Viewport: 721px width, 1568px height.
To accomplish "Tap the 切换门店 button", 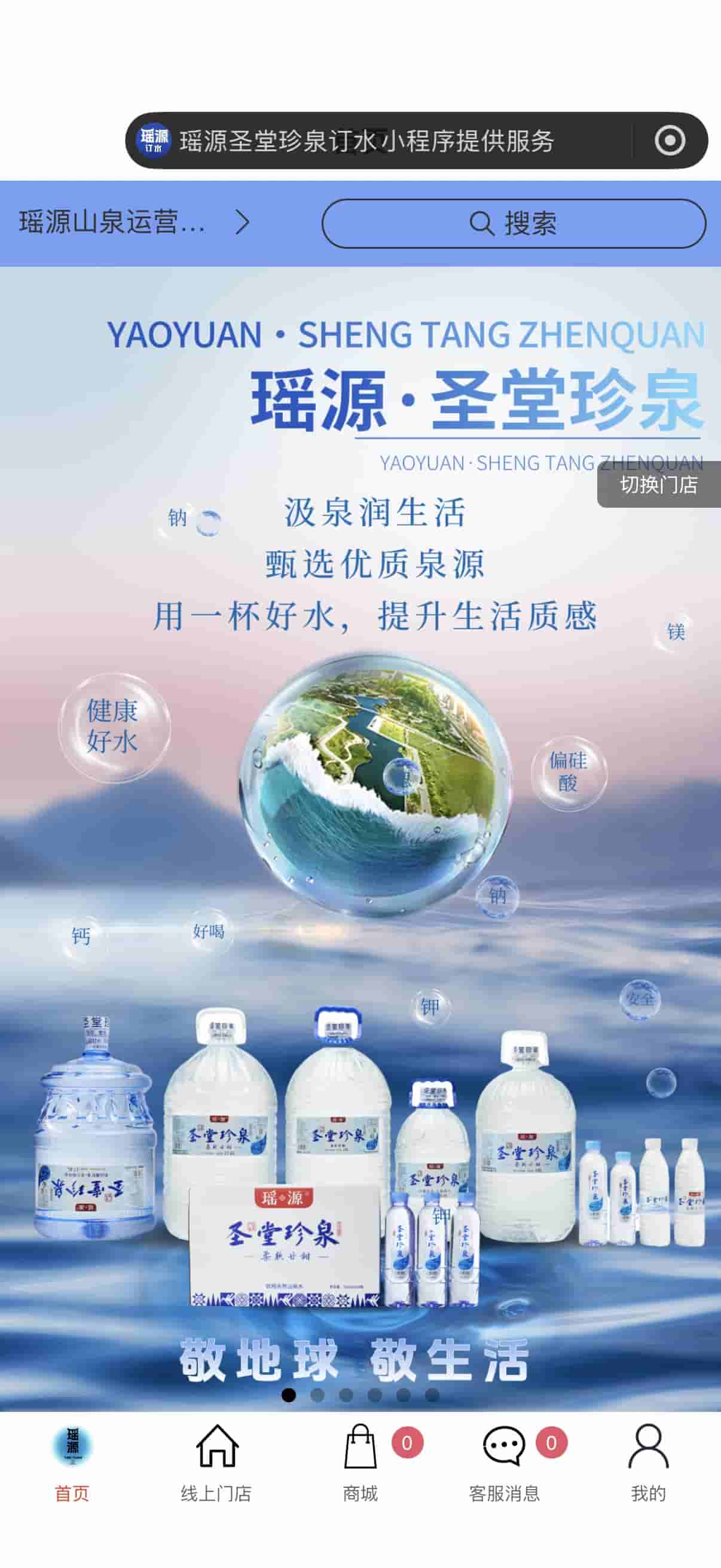I will [x=658, y=484].
